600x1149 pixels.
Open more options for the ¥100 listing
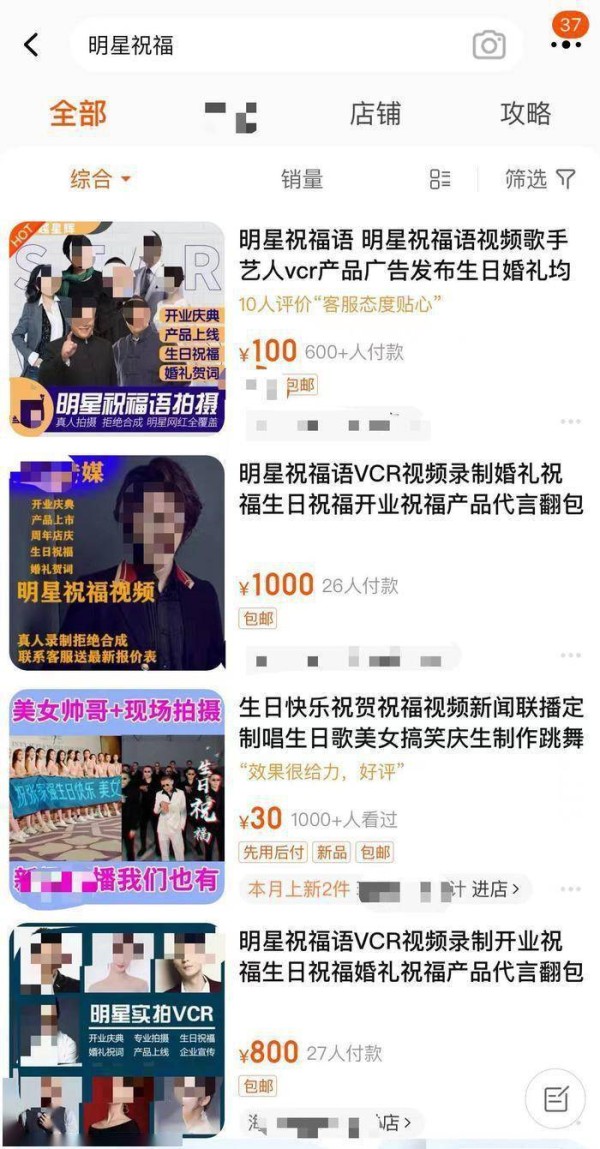pyautogui.click(x=570, y=422)
